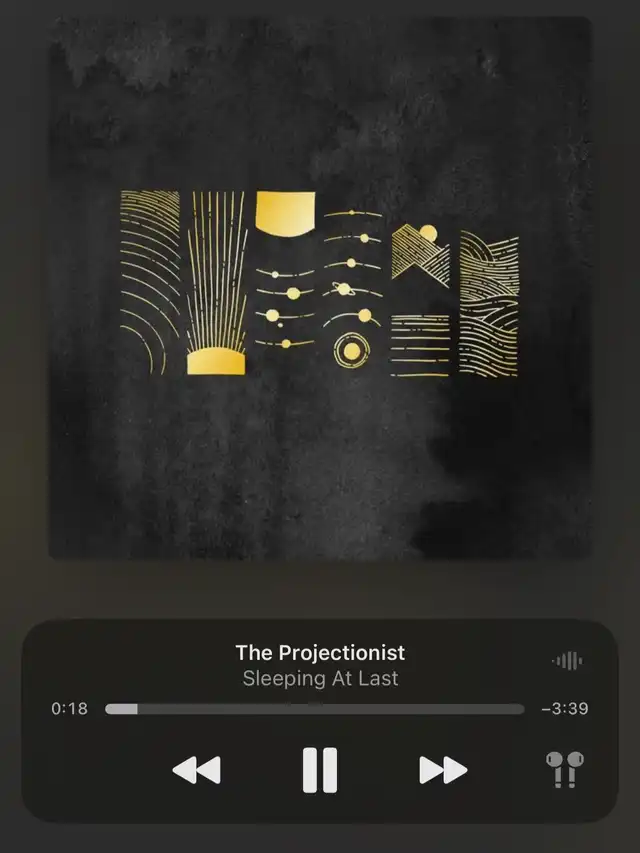This screenshot has height=853, width=640.
Task: Tap the playback progress bar
Action: (314, 709)
